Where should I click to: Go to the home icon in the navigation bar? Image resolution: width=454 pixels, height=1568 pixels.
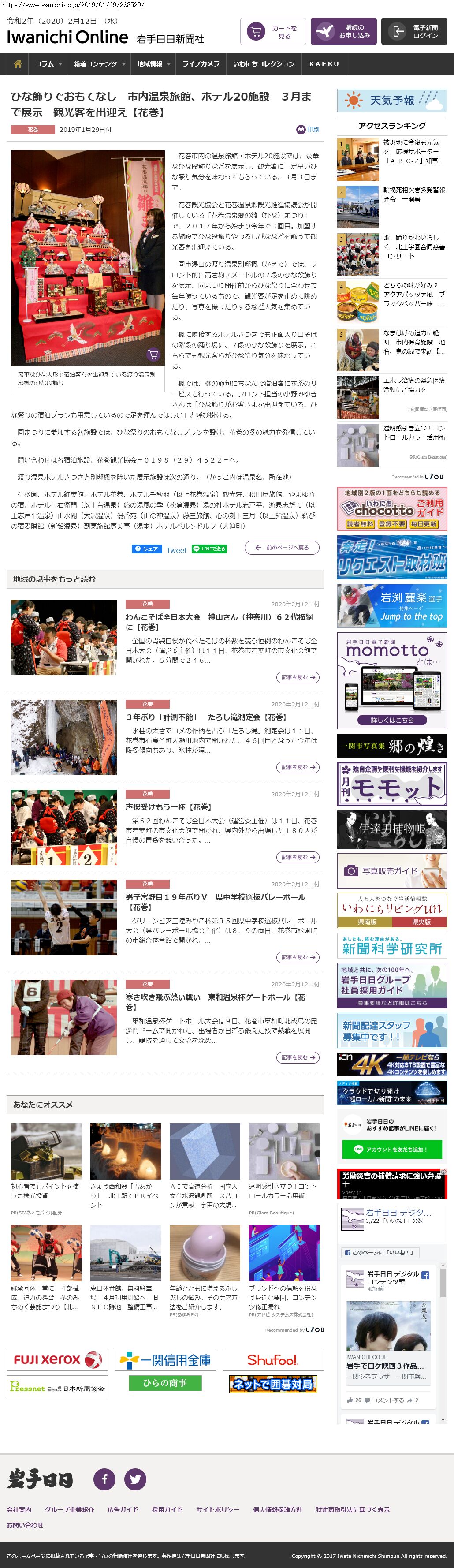click(x=18, y=64)
